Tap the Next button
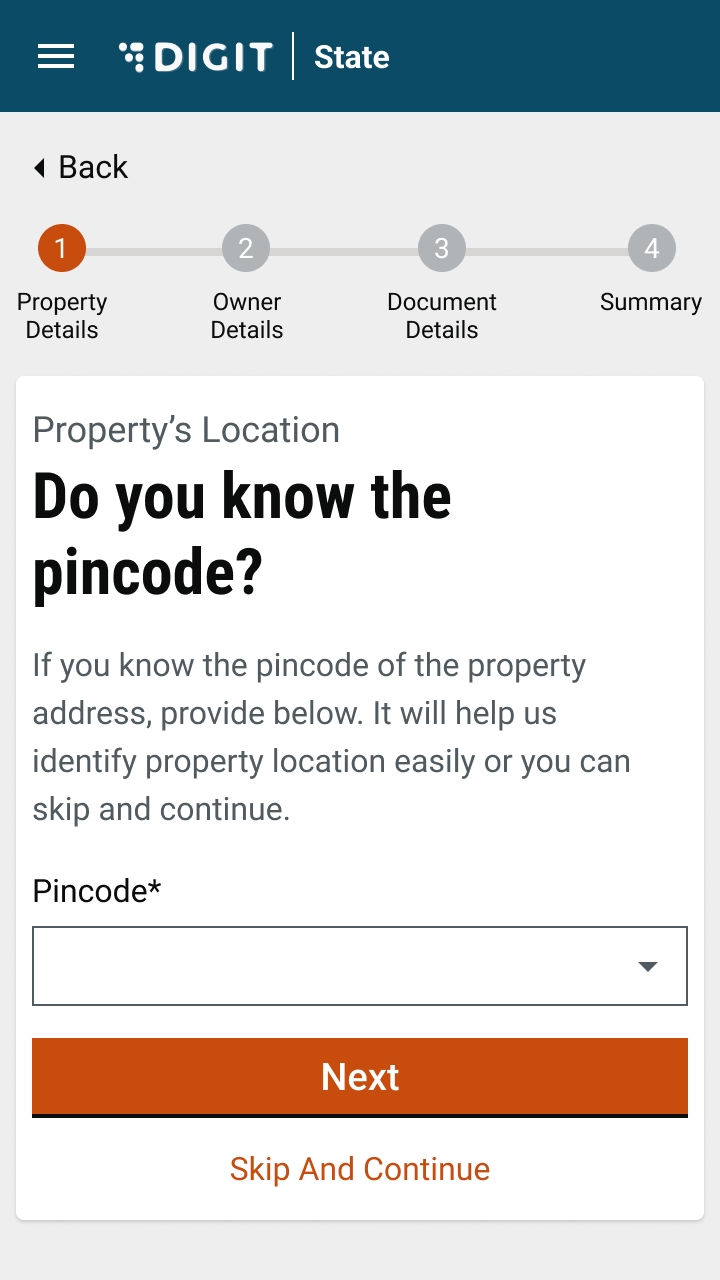 (x=360, y=1076)
